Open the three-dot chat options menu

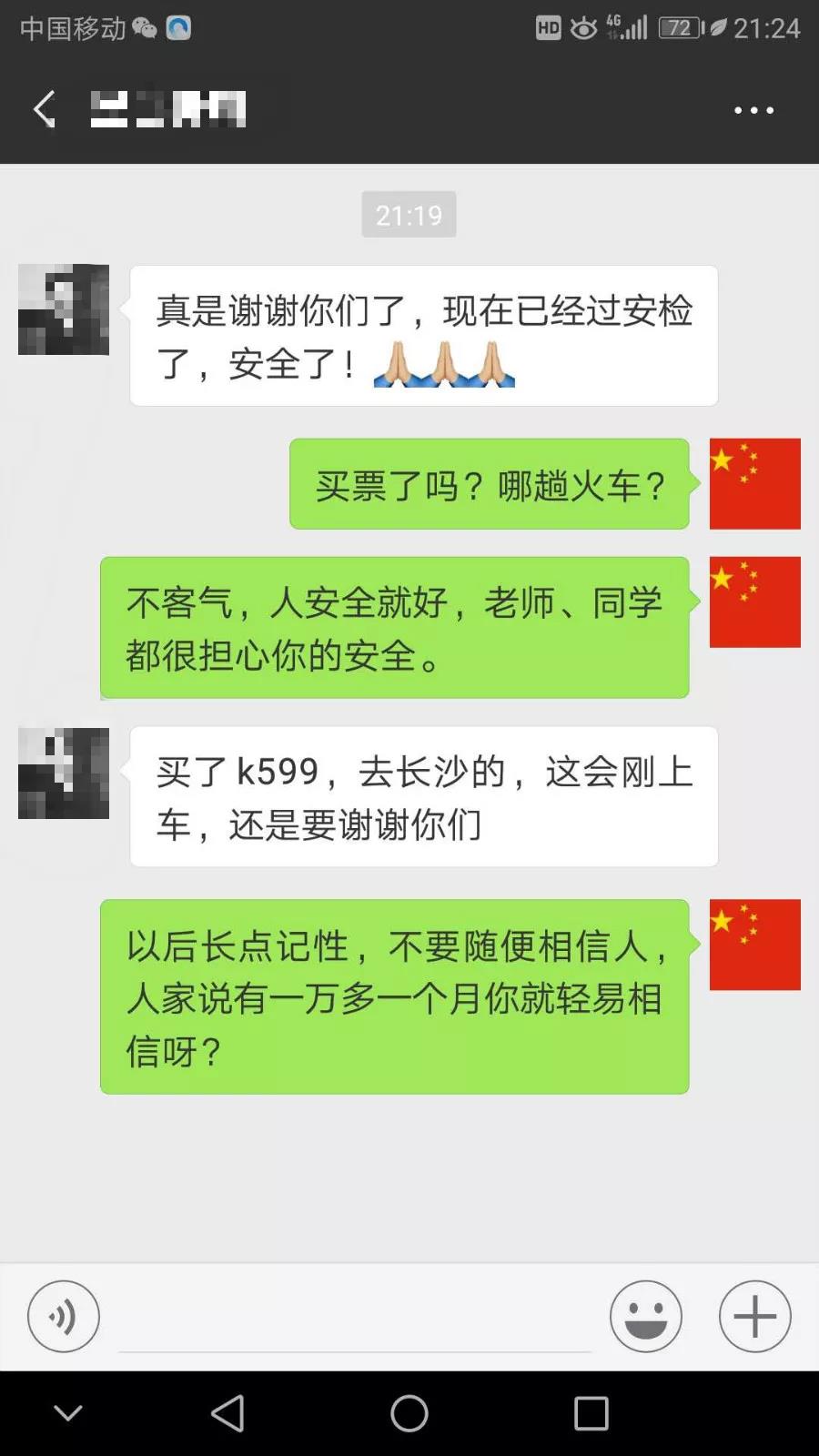point(753,109)
